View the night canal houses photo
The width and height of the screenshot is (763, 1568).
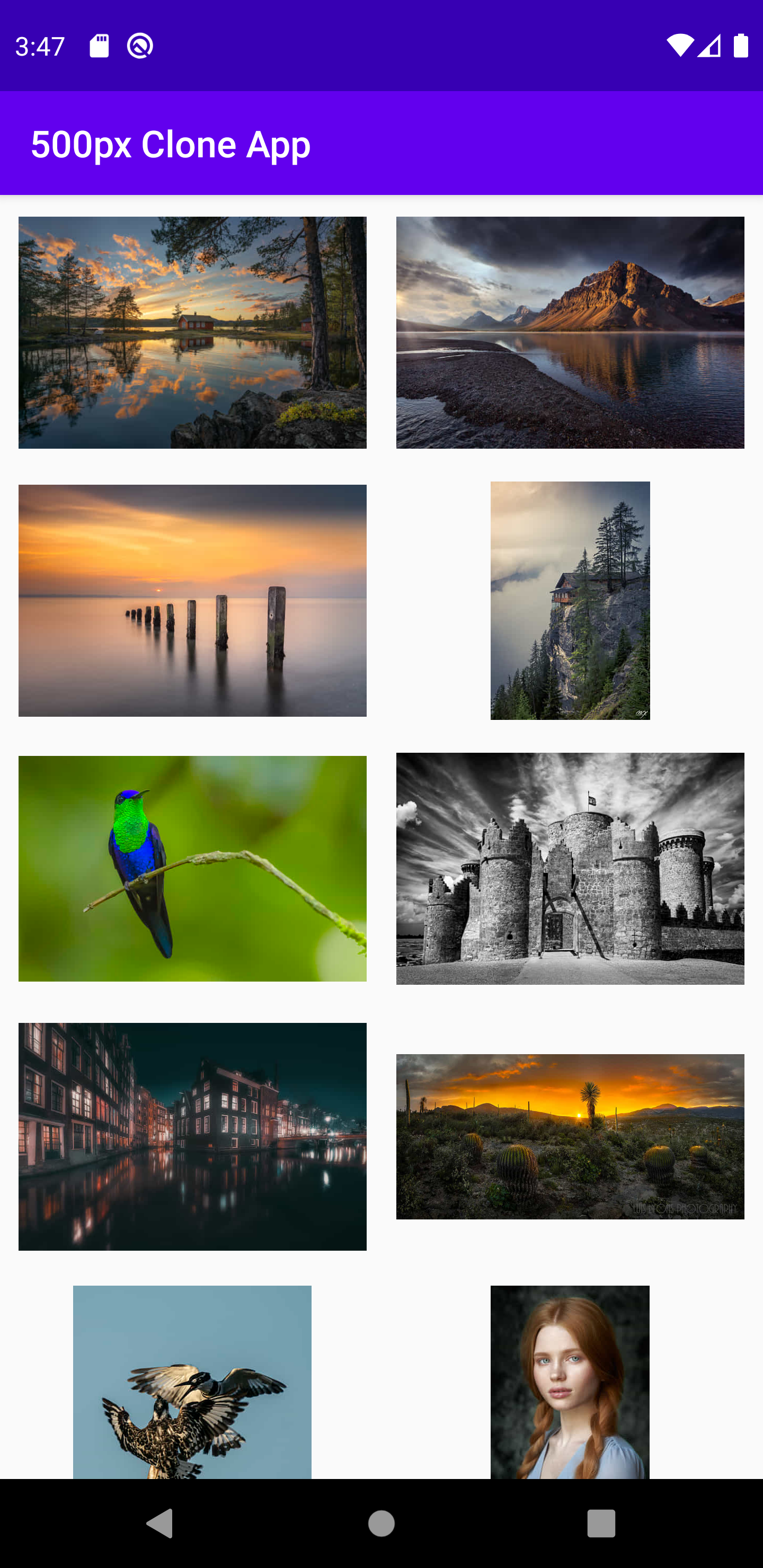(x=192, y=1136)
